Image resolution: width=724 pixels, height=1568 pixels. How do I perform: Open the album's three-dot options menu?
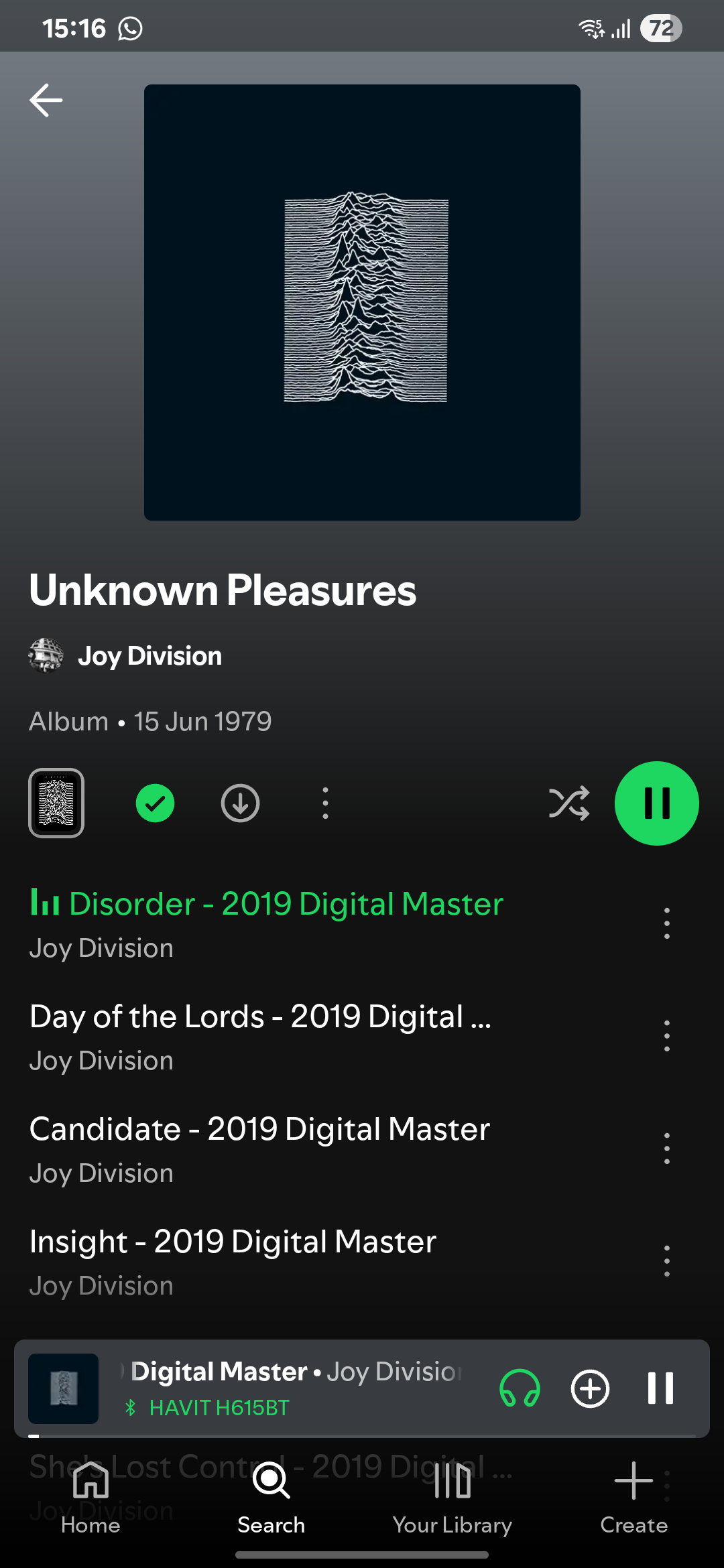[x=325, y=803]
